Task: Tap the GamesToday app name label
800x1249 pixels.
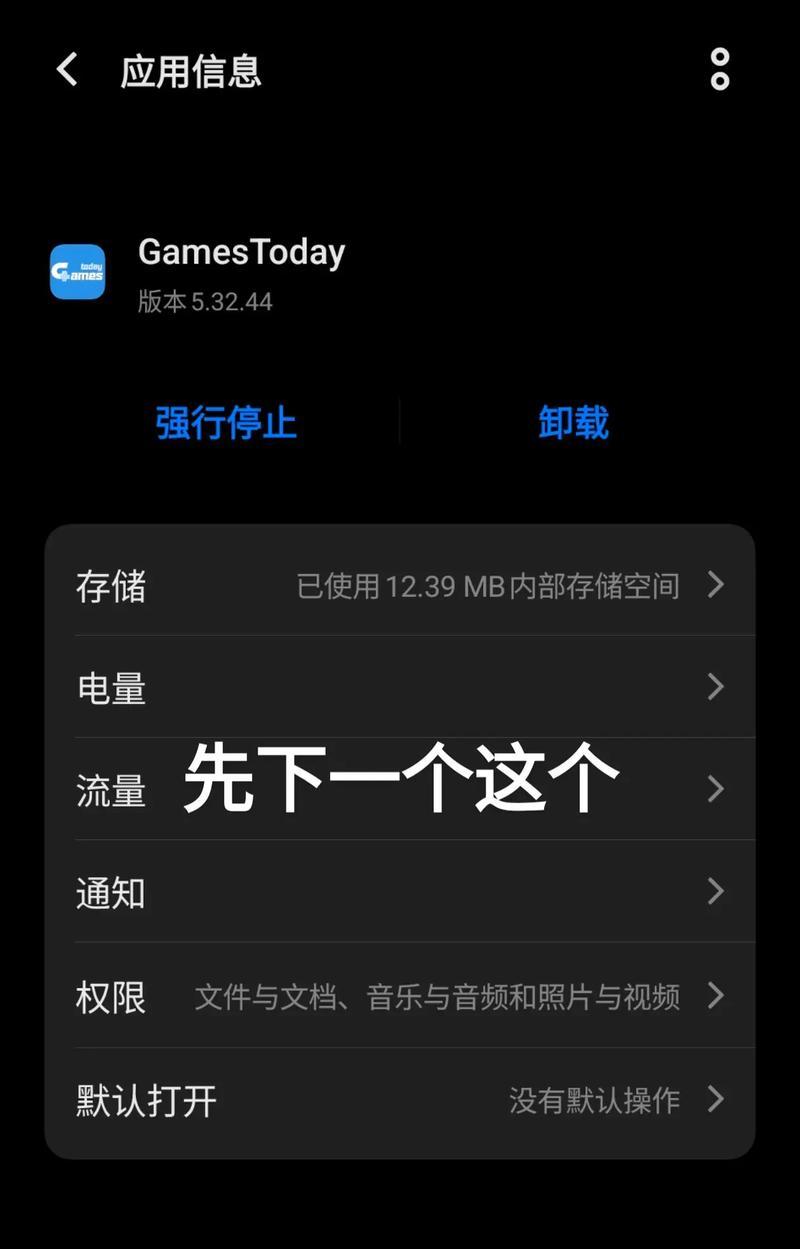Action: (242, 252)
